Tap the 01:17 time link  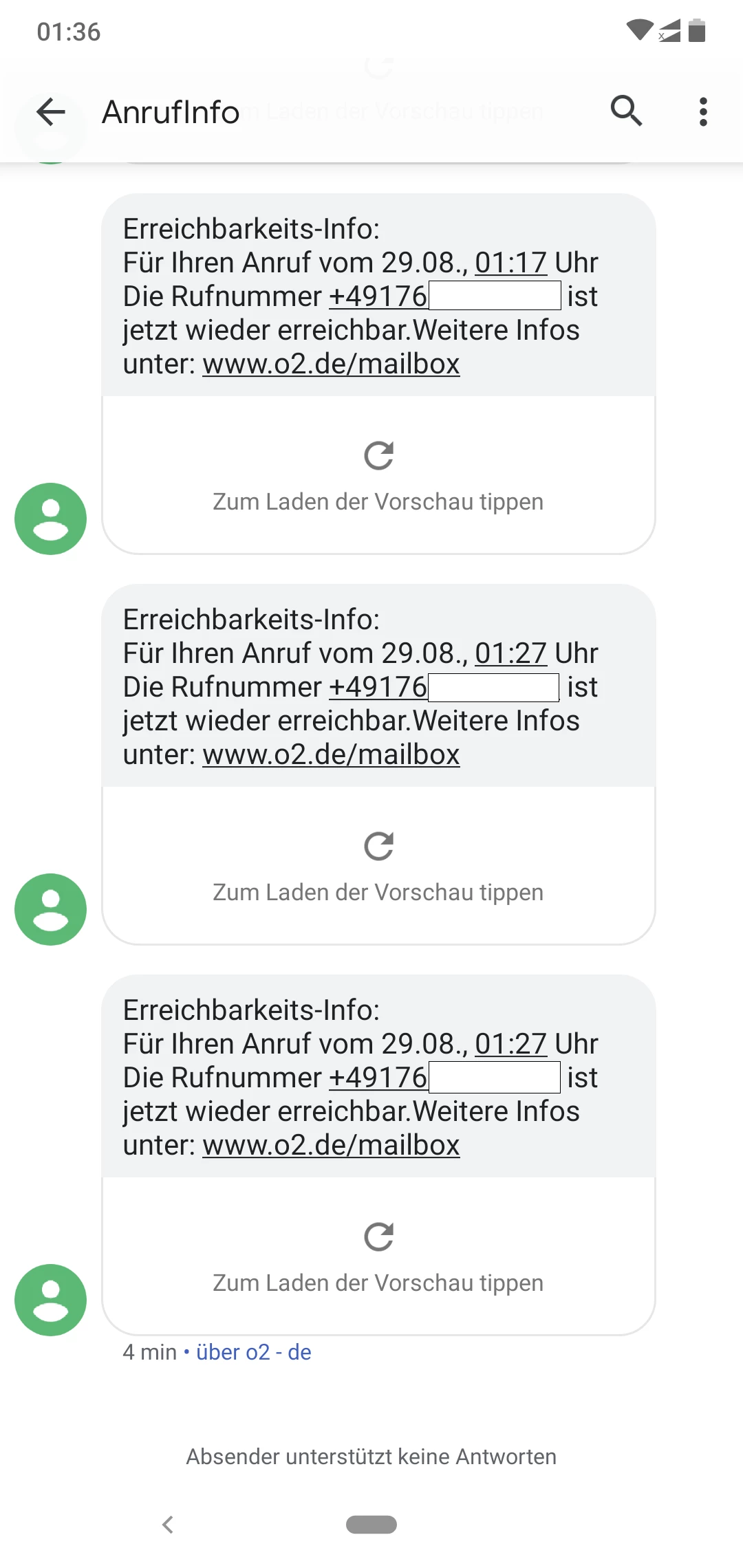click(x=510, y=263)
